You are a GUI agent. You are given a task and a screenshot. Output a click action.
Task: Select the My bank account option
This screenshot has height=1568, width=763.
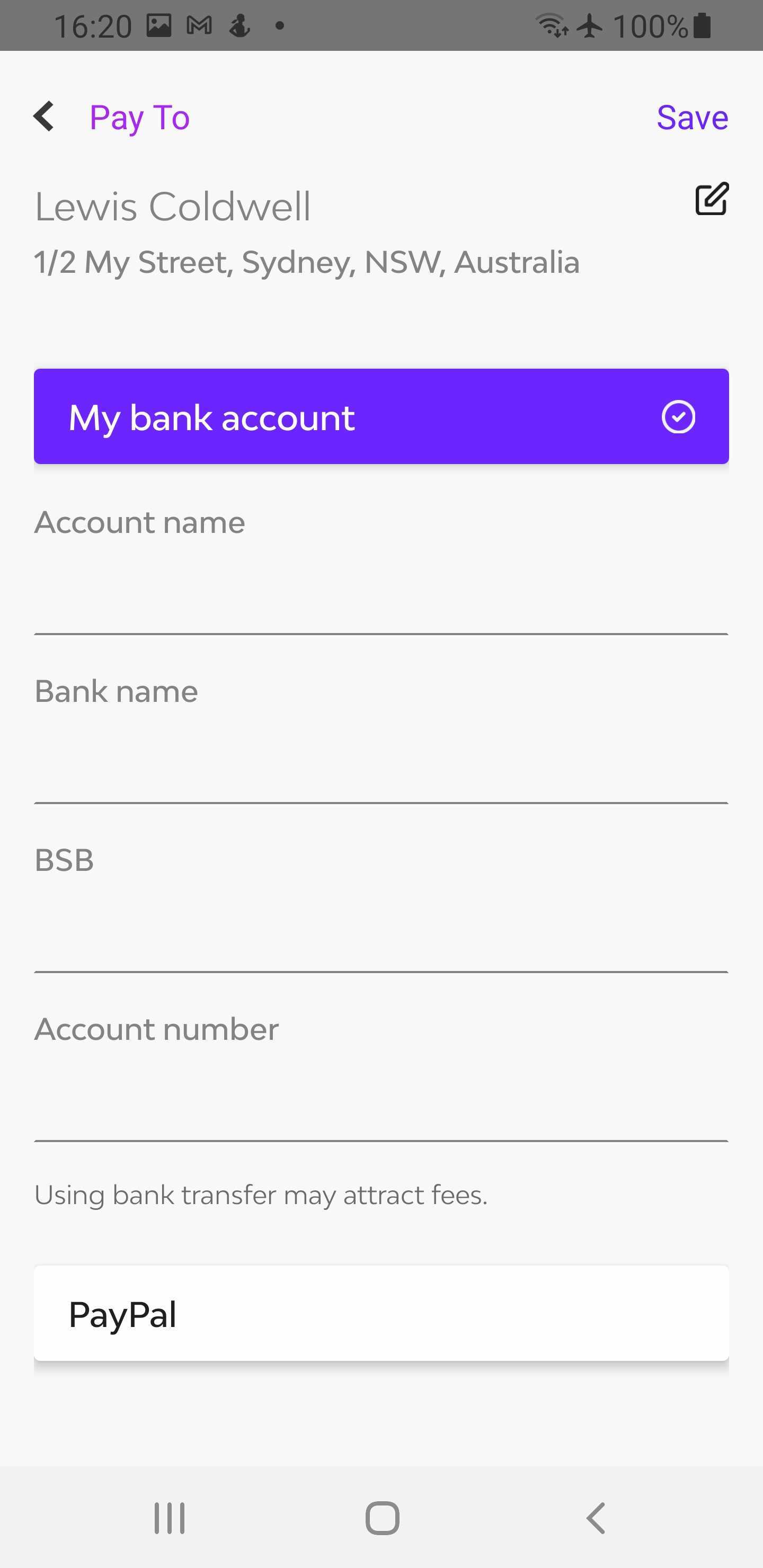click(381, 416)
